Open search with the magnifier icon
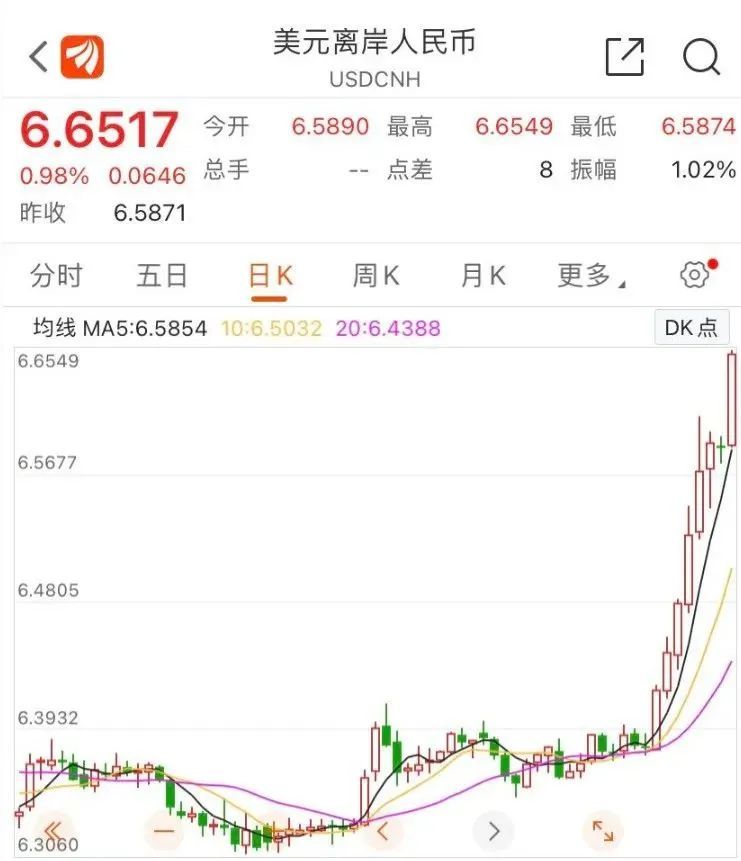 pos(701,57)
